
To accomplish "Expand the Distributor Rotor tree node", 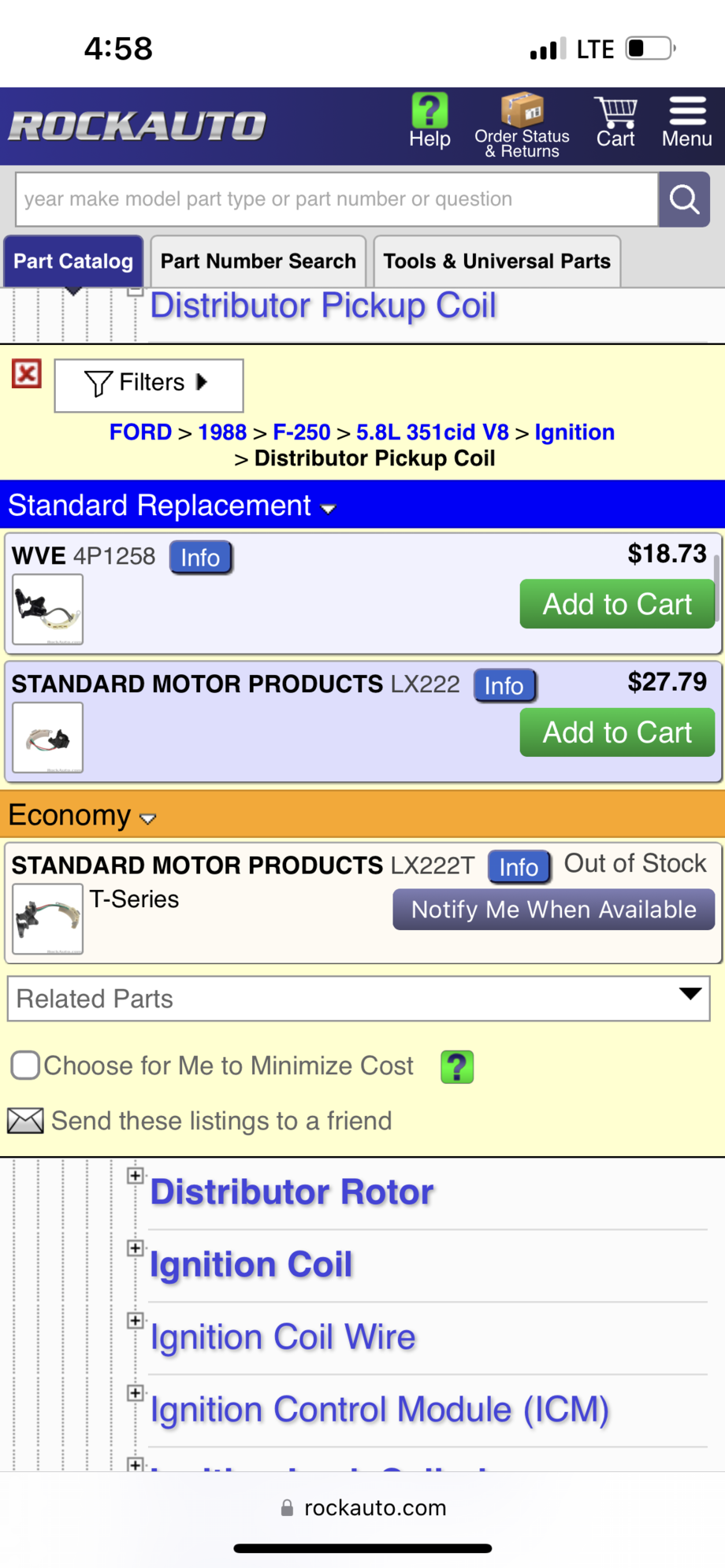I will tap(136, 1175).
